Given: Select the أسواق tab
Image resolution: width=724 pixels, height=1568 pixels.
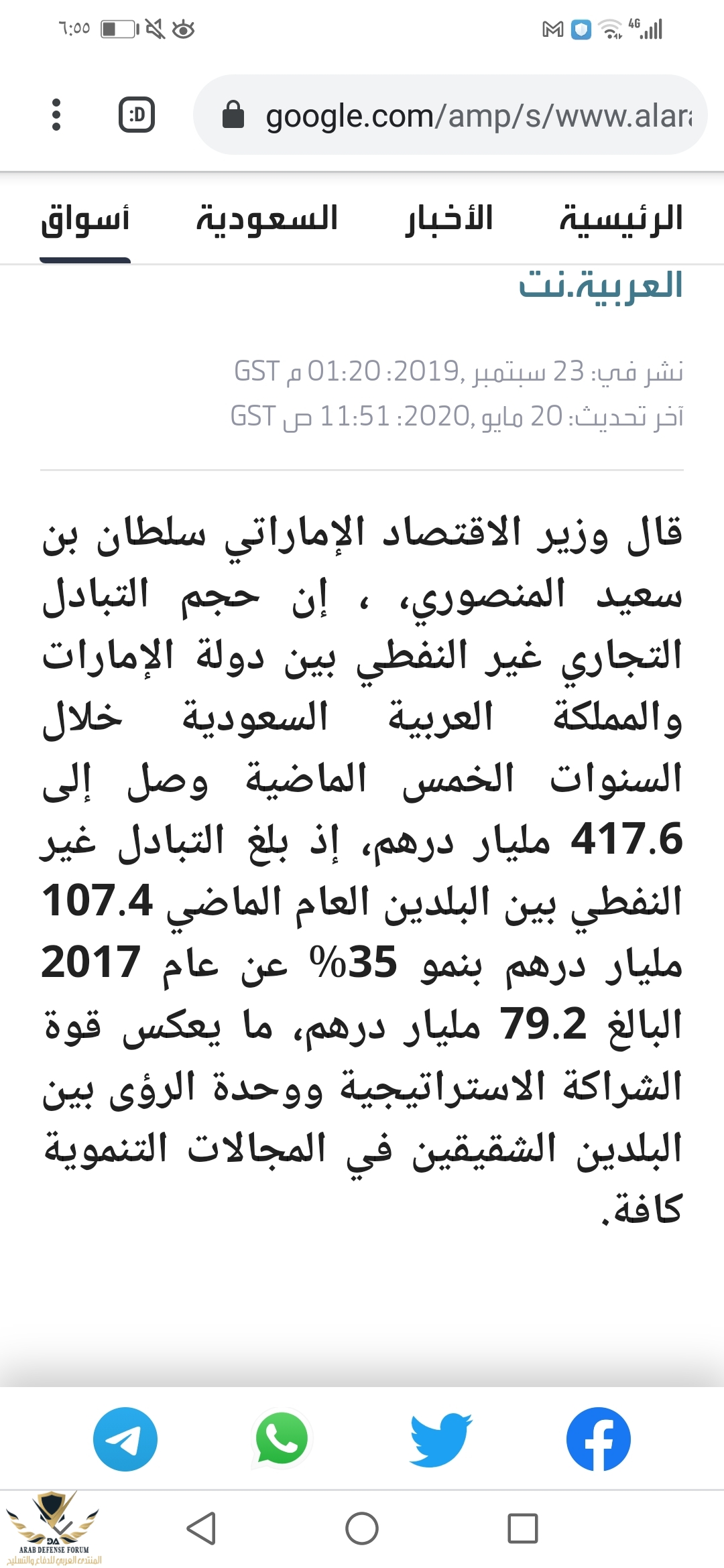Looking at the screenshot, I should tap(85, 220).
